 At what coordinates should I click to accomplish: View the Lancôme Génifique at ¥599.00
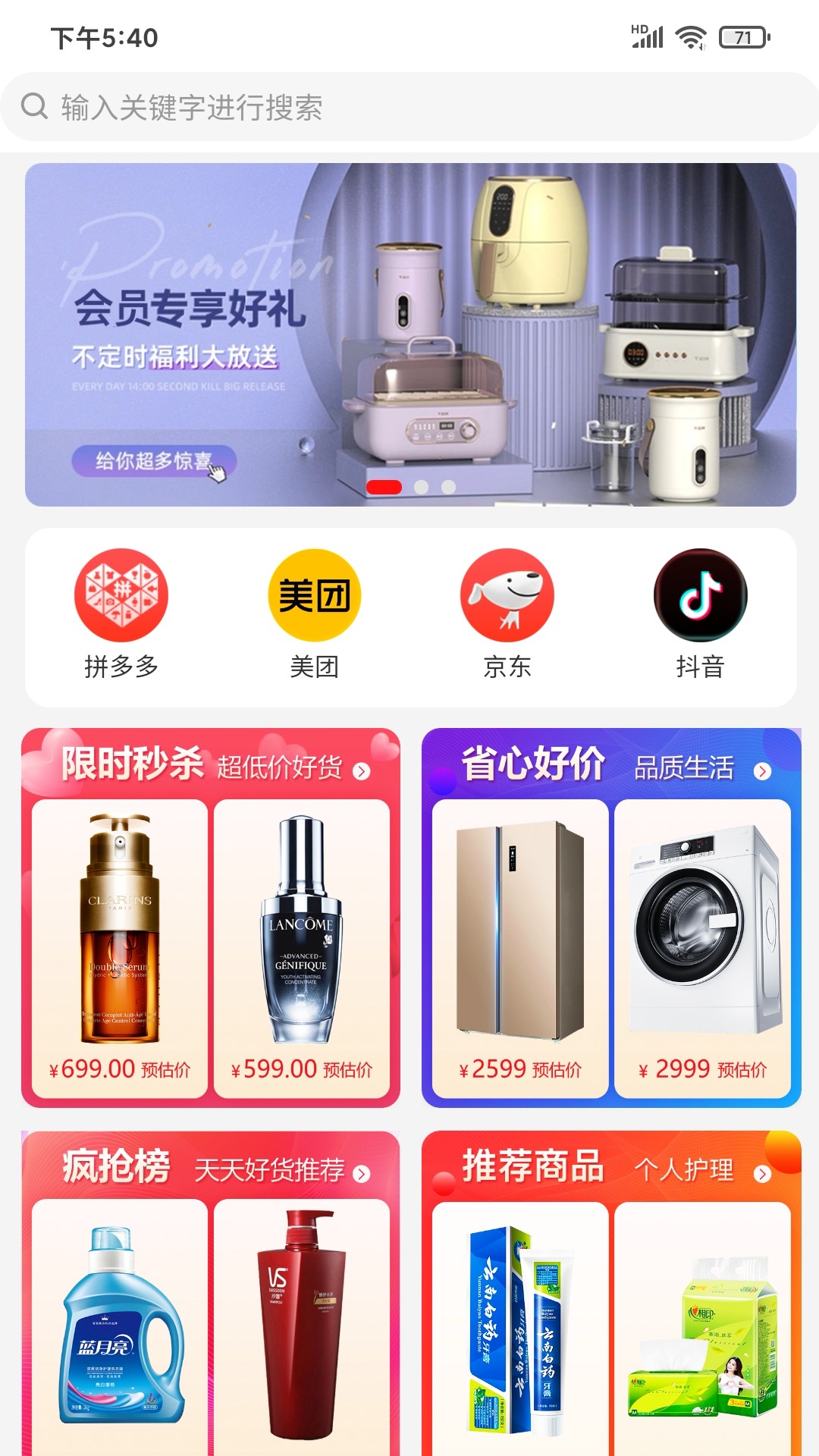click(302, 948)
